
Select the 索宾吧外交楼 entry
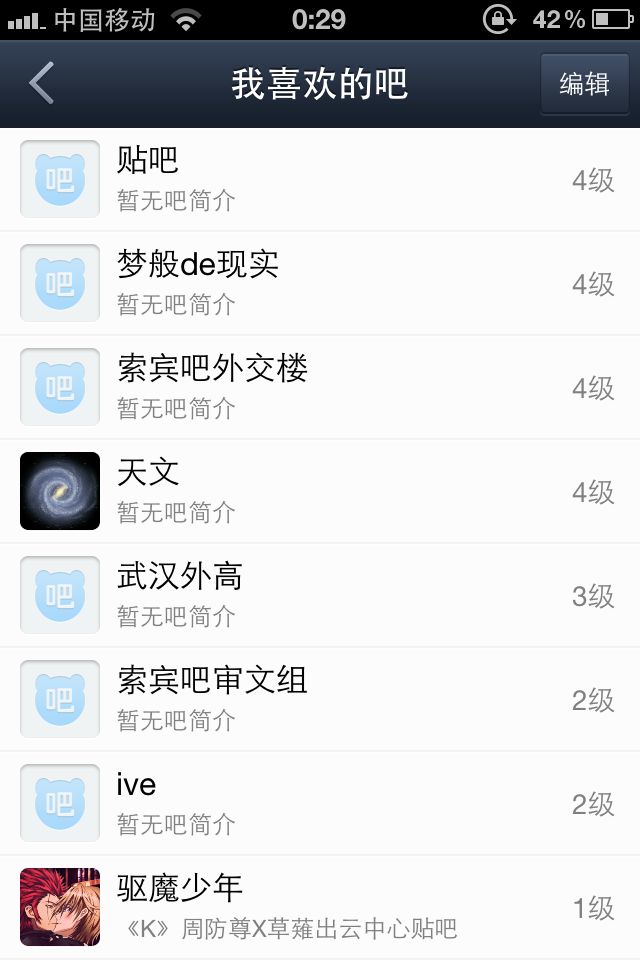coord(320,388)
